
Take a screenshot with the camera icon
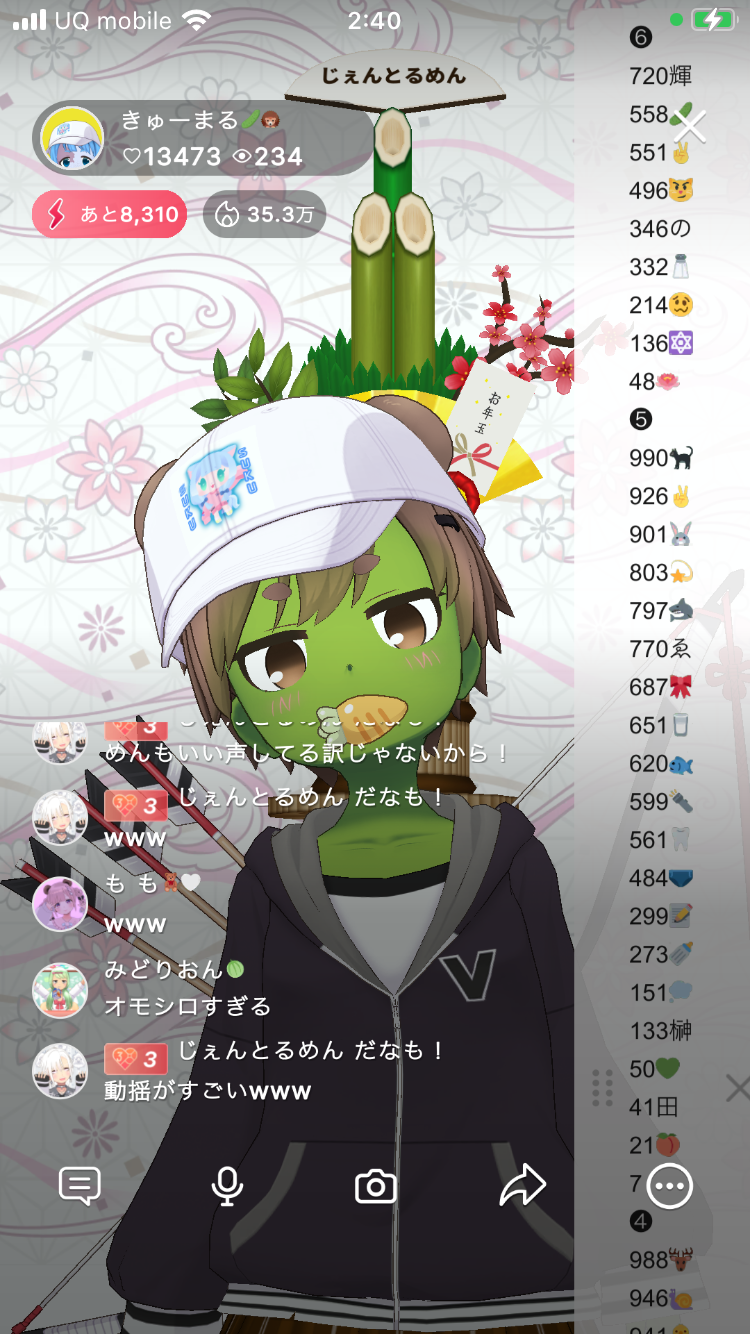coord(376,1187)
